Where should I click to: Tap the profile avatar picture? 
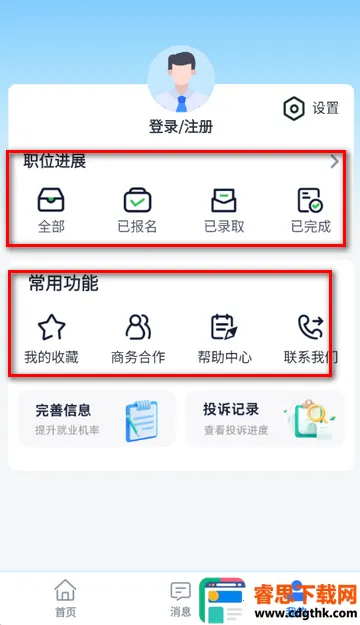click(181, 80)
